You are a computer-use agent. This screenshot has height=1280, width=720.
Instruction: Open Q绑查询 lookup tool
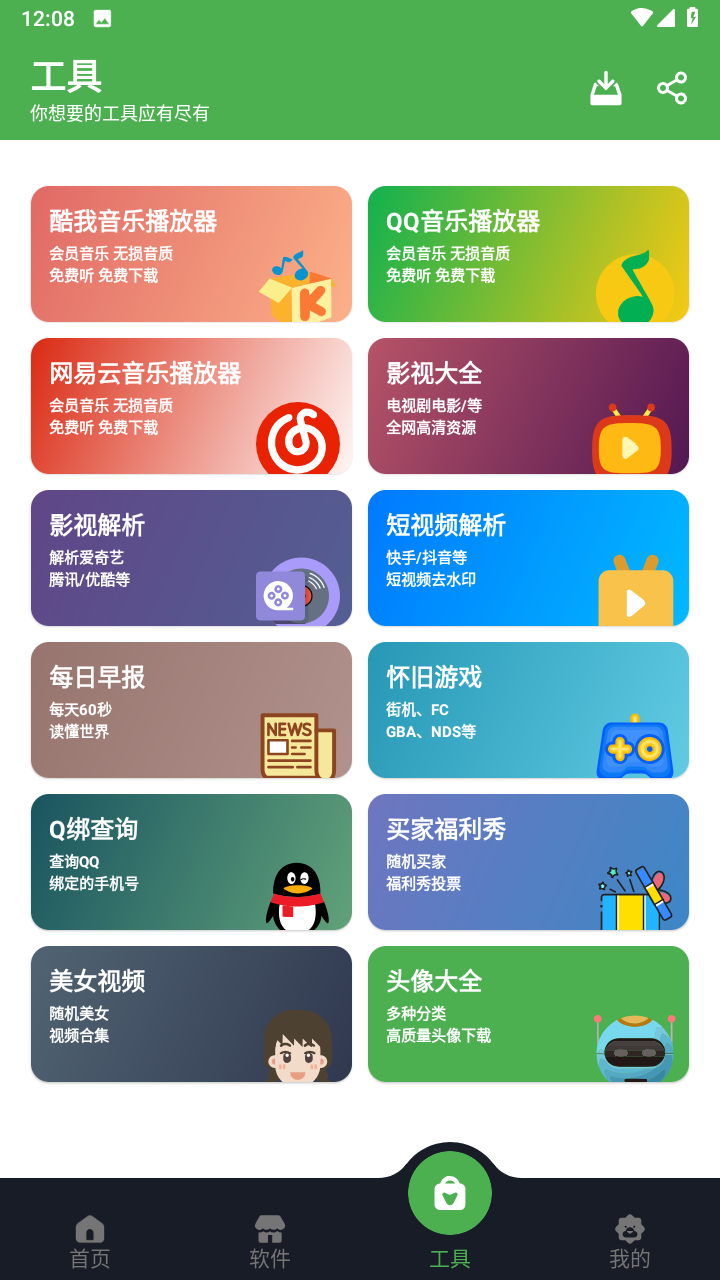point(191,862)
